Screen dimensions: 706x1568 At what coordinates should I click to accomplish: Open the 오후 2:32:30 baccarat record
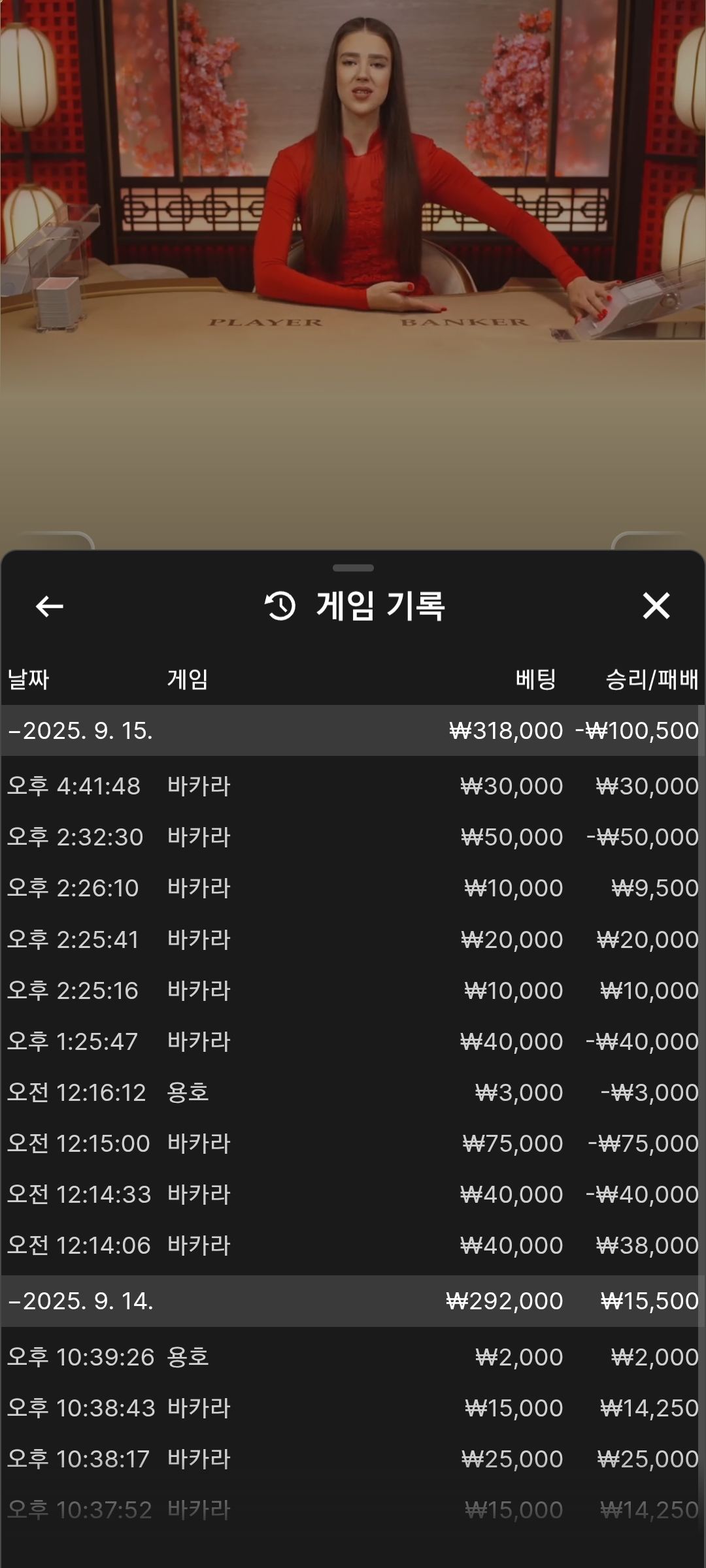[x=353, y=837]
